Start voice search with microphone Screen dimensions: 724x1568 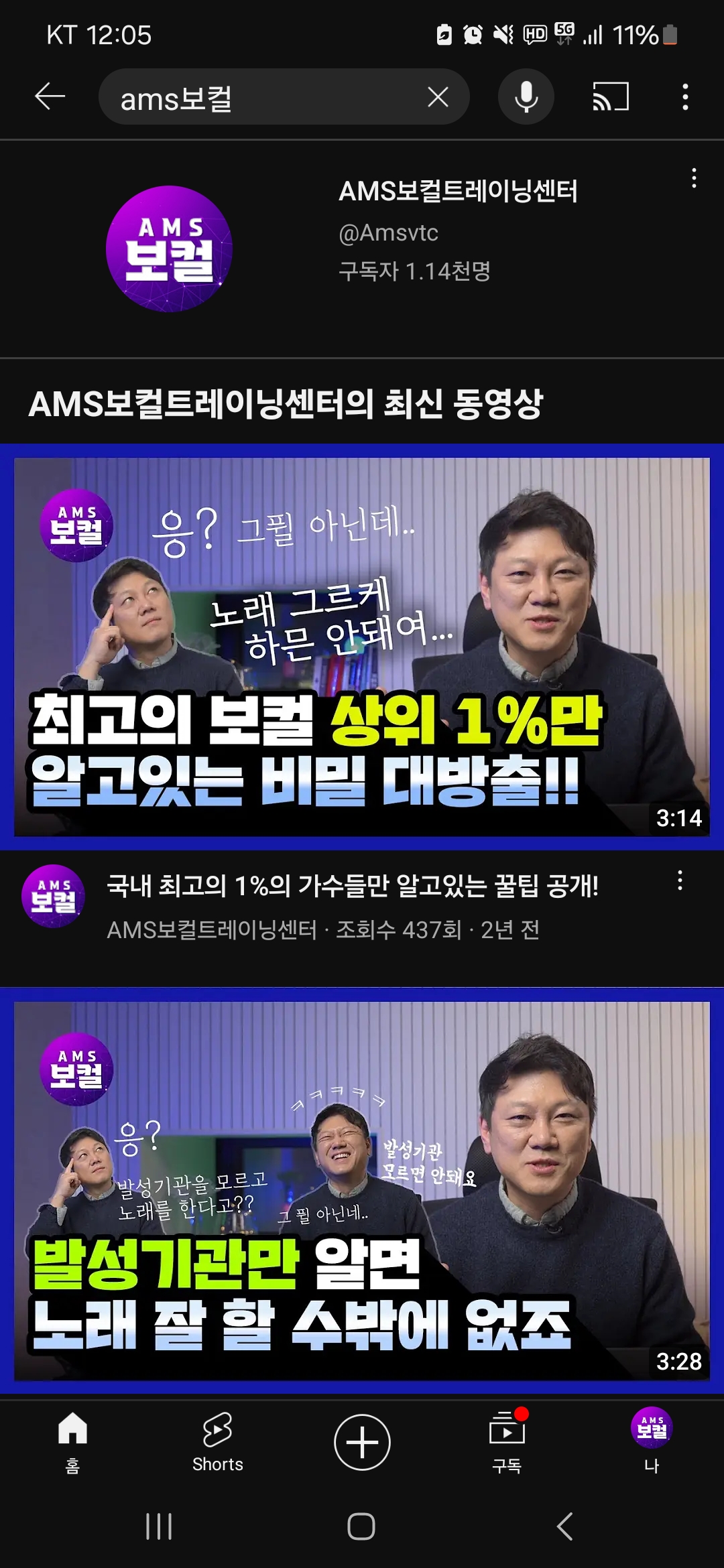tap(526, 98)
